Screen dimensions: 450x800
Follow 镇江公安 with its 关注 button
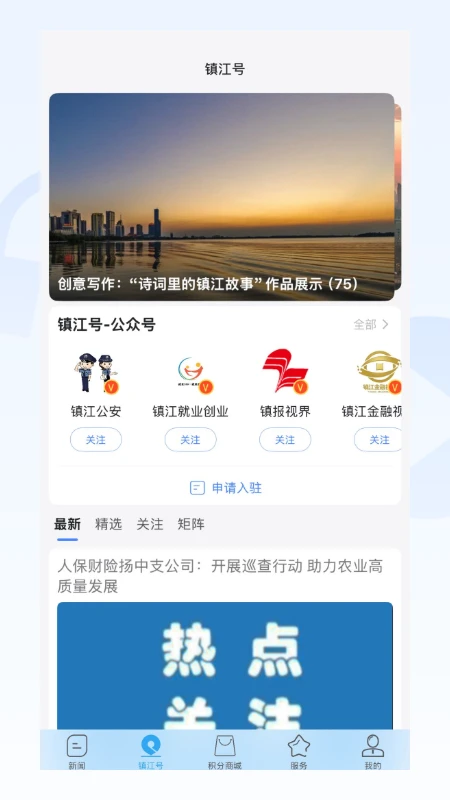[x=96, y=440]
